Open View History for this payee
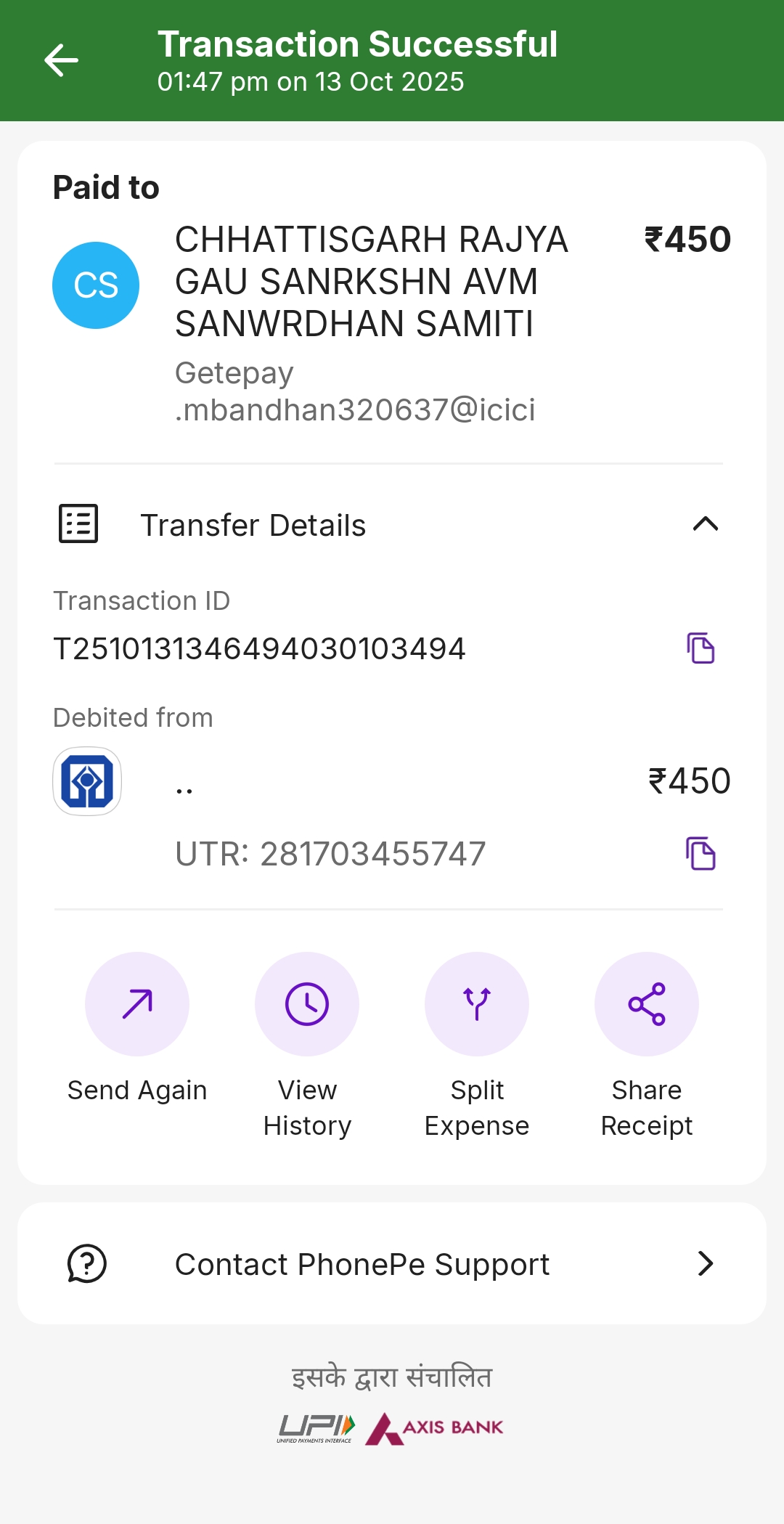784x1524 pixels. point(307,1004)
